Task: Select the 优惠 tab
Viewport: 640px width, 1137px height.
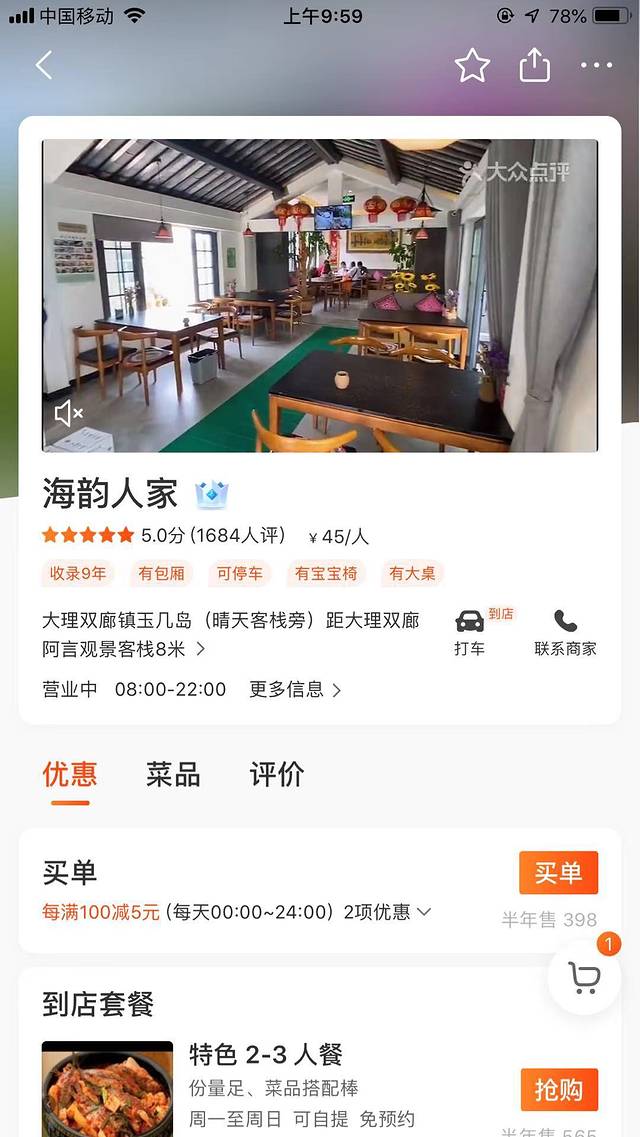Action: click(70, 775)
